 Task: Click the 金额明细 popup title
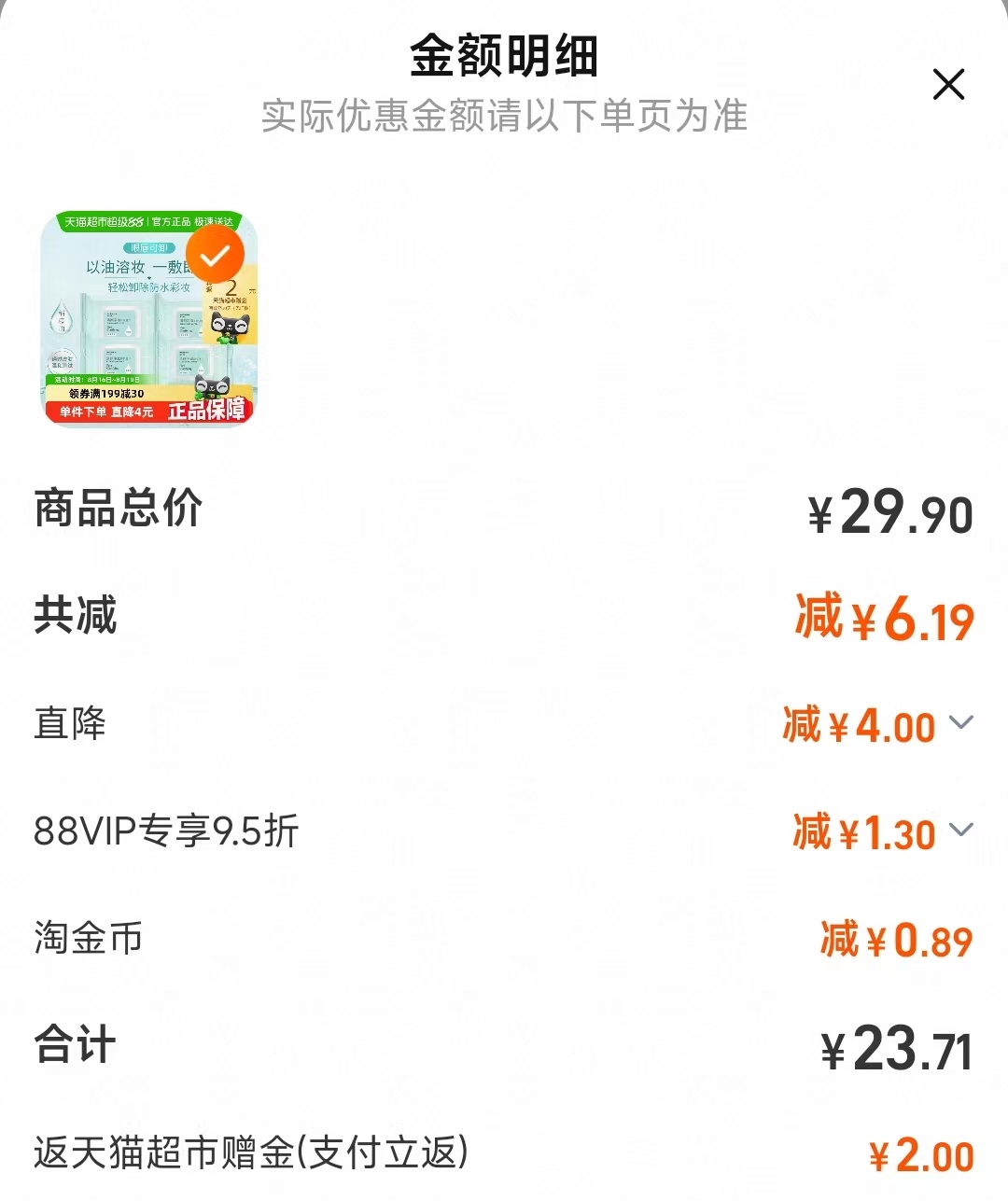click(504, 58)
